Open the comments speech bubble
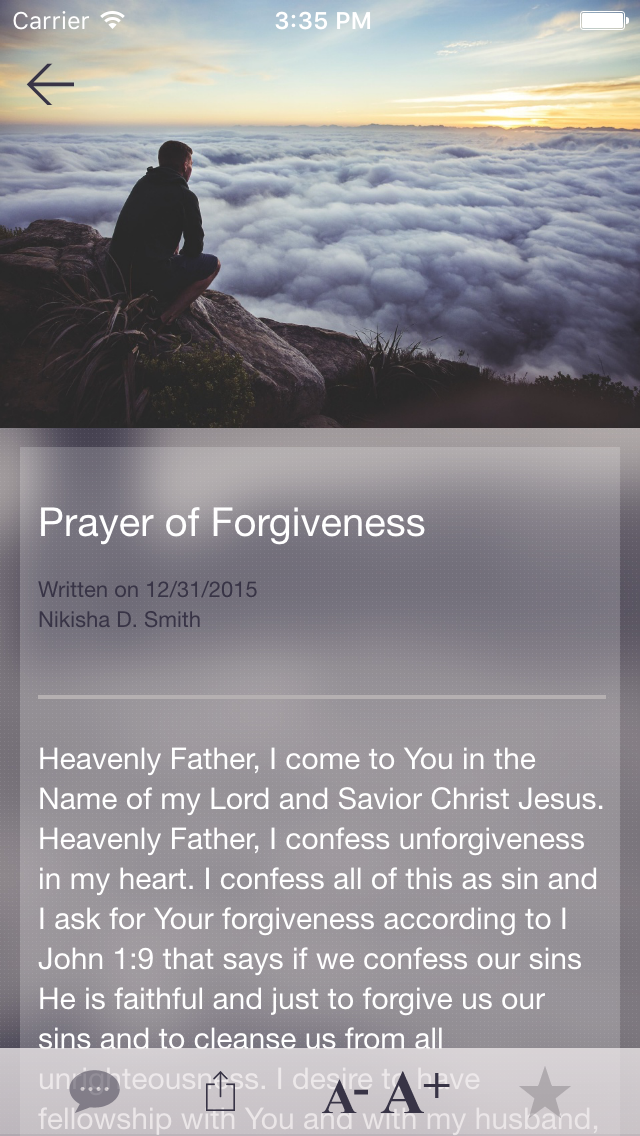 pos(94,1090)
